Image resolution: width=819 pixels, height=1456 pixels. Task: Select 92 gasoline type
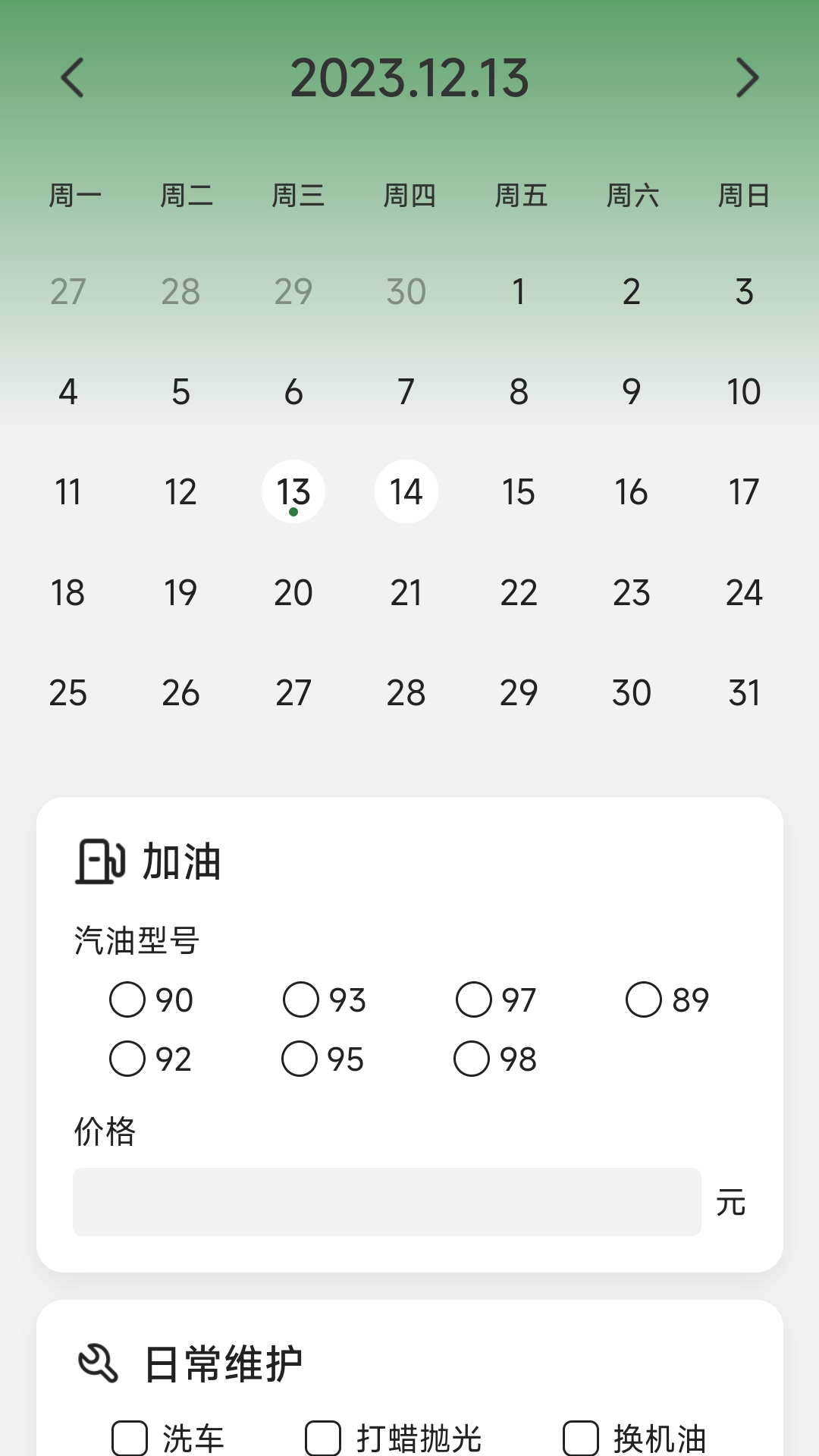click(x=127, y=1059)
